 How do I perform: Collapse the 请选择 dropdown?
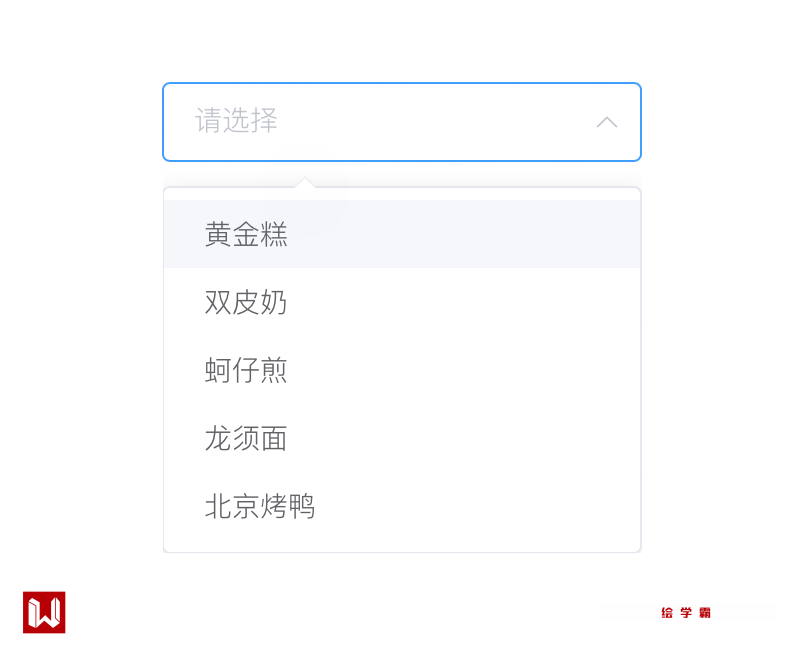606,122
